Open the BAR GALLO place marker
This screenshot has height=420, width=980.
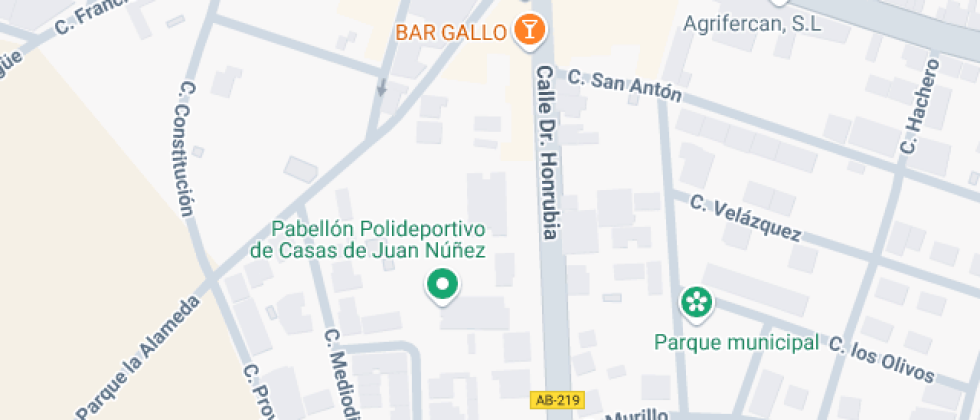click(529, 30)
